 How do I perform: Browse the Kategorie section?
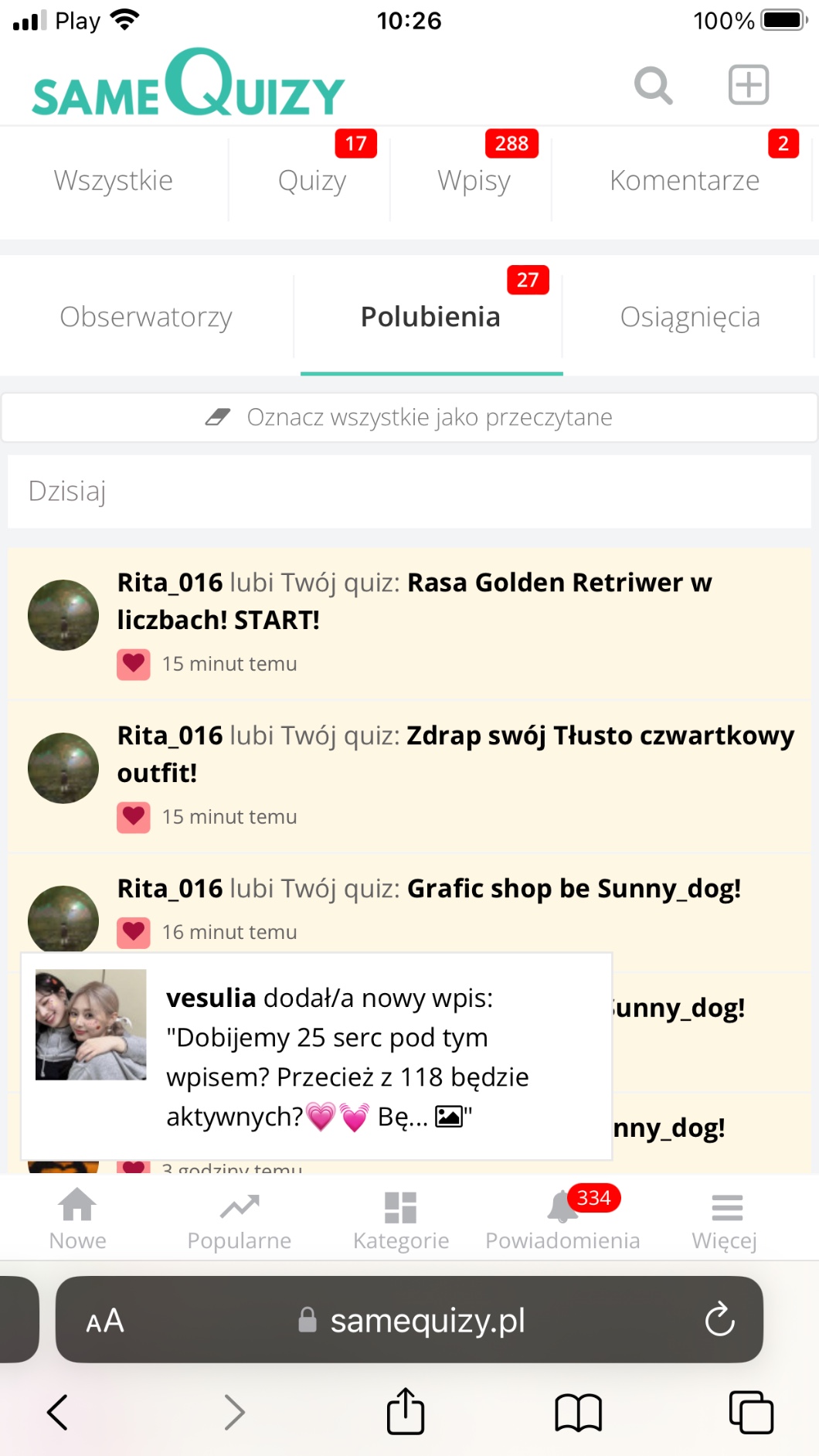401,1219
